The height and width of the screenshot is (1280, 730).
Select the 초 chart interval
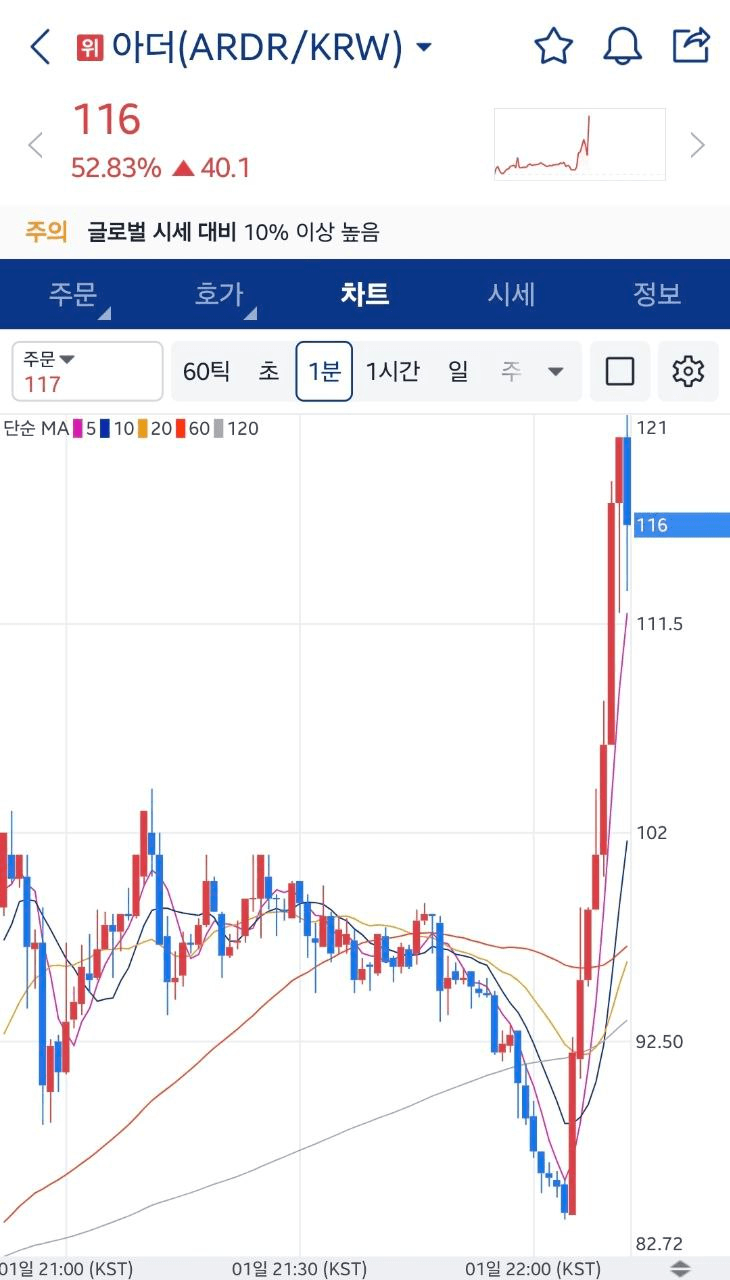coord(269,372)
